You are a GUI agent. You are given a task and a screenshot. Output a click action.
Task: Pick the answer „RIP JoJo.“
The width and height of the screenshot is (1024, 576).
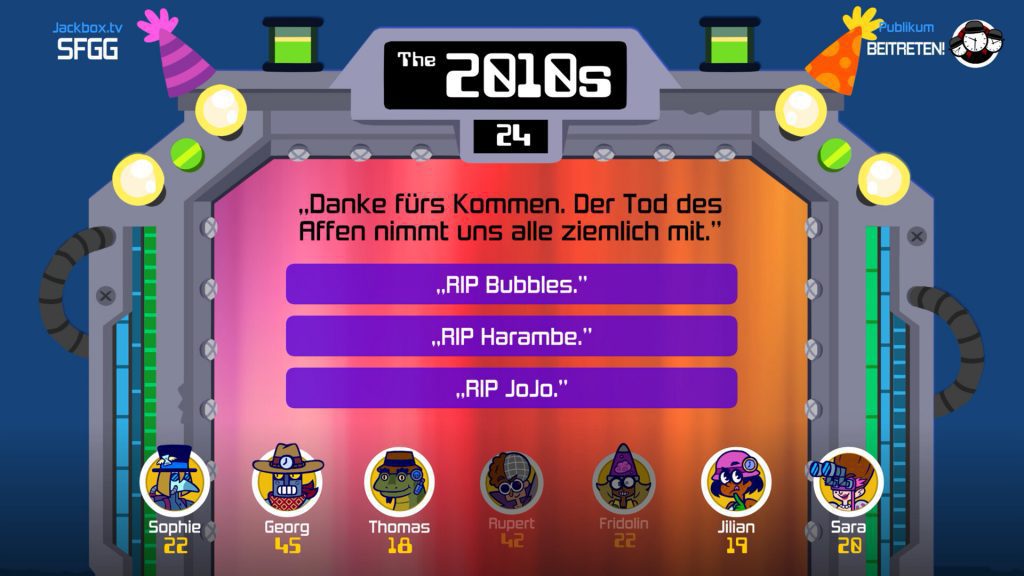pos(511,388)
